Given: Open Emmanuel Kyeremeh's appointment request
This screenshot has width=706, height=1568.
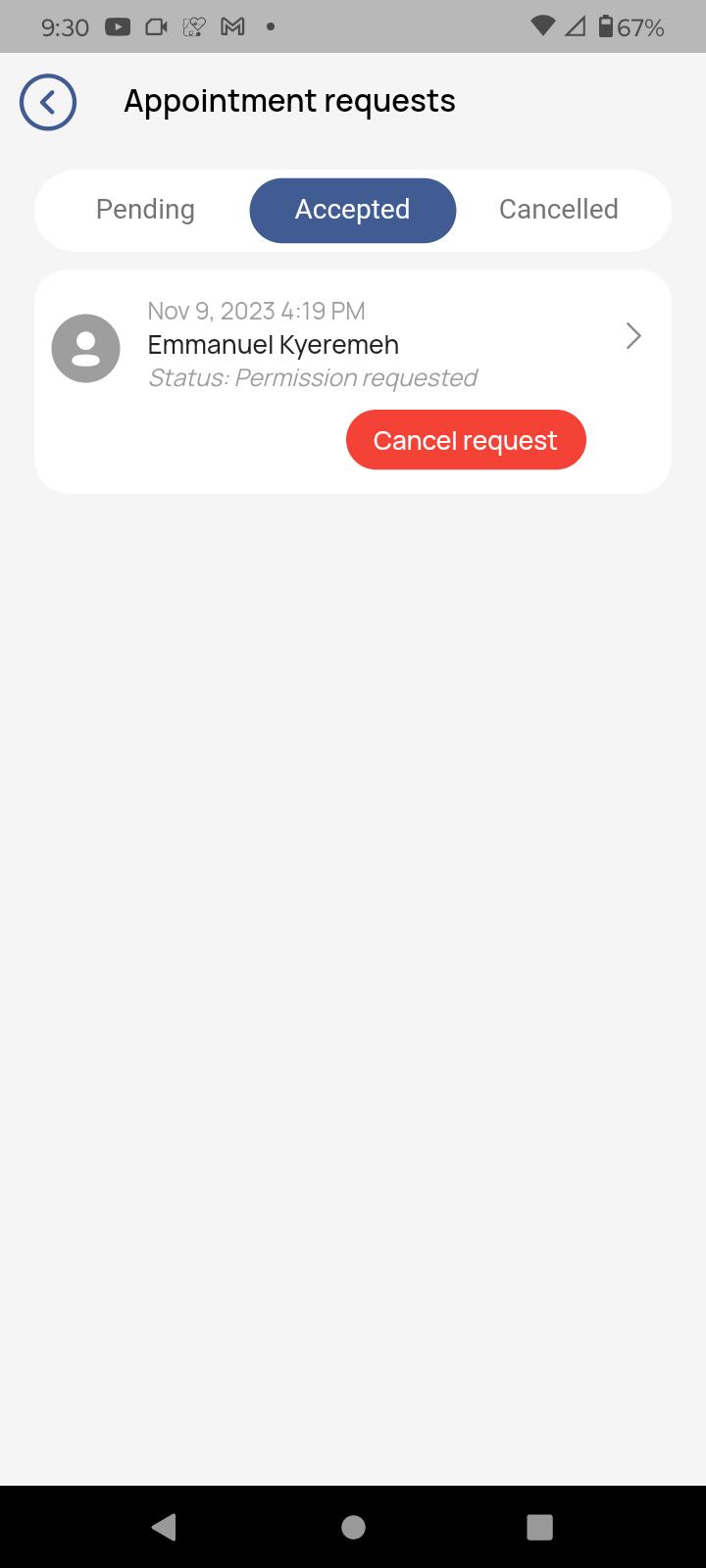Looking at the screenshot, I should click(x=353, y=345).
